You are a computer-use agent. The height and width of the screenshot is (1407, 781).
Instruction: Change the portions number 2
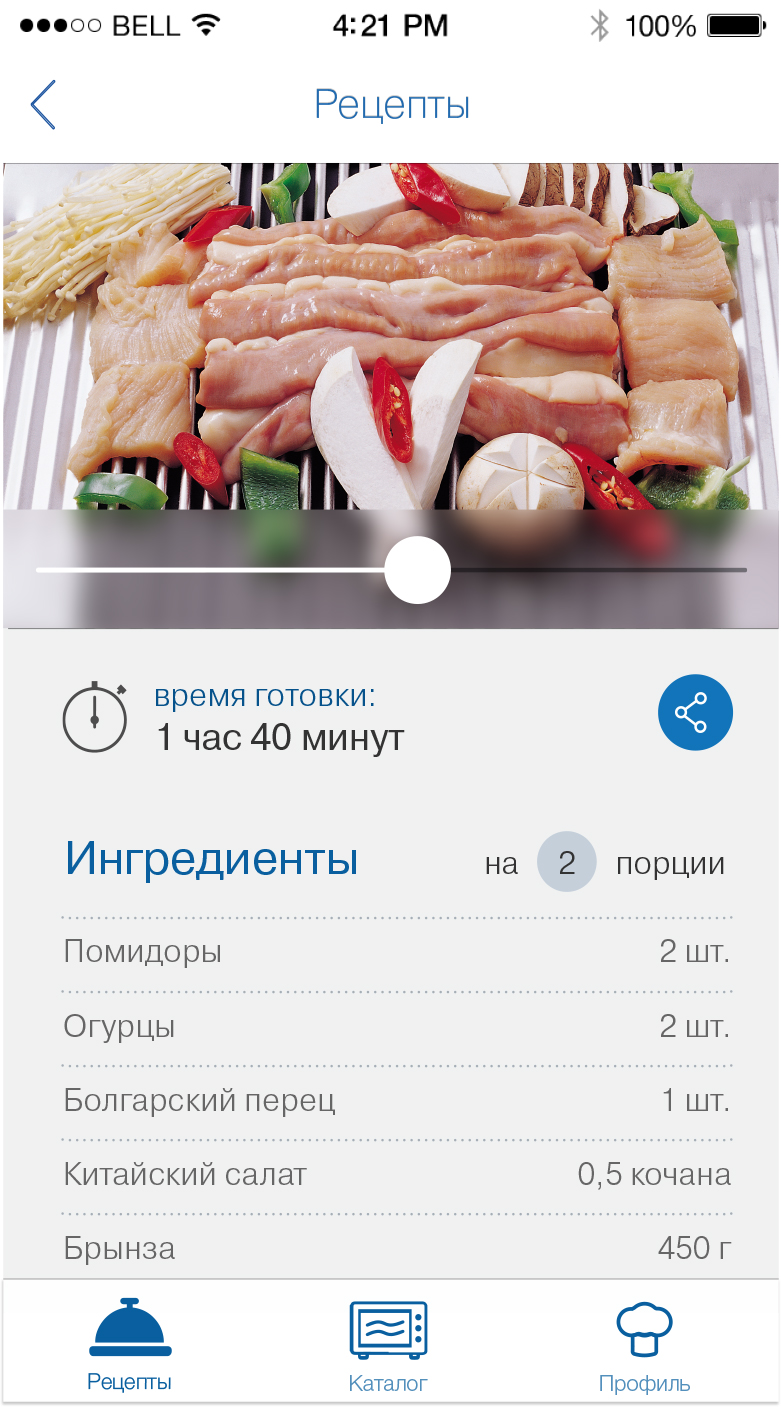(567, 863)
